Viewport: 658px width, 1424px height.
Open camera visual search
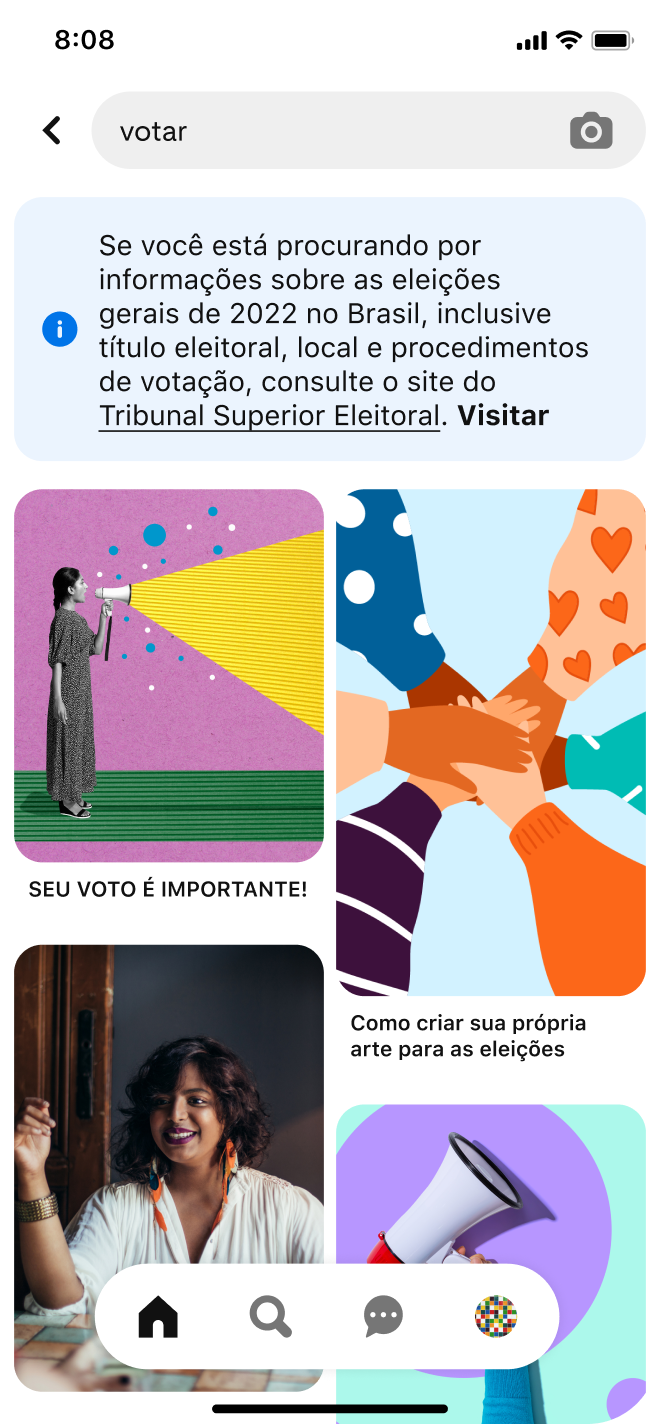tap(591, 131)
